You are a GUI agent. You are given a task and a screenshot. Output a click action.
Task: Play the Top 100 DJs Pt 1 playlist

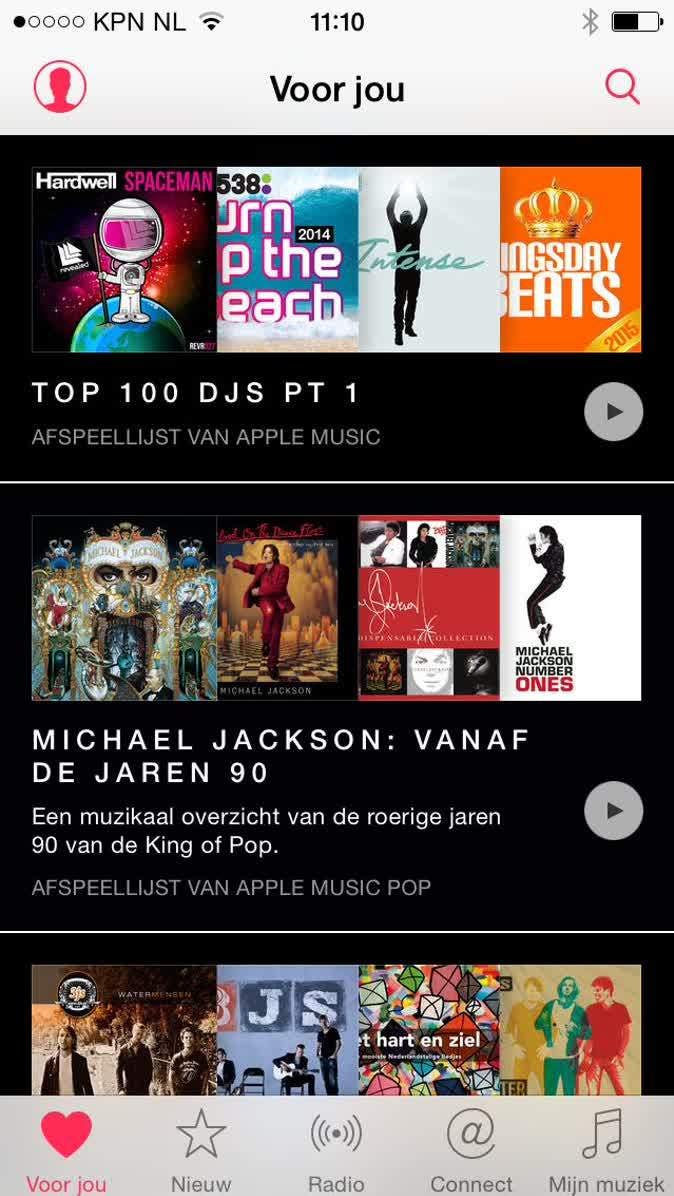(x=613, y=411)
